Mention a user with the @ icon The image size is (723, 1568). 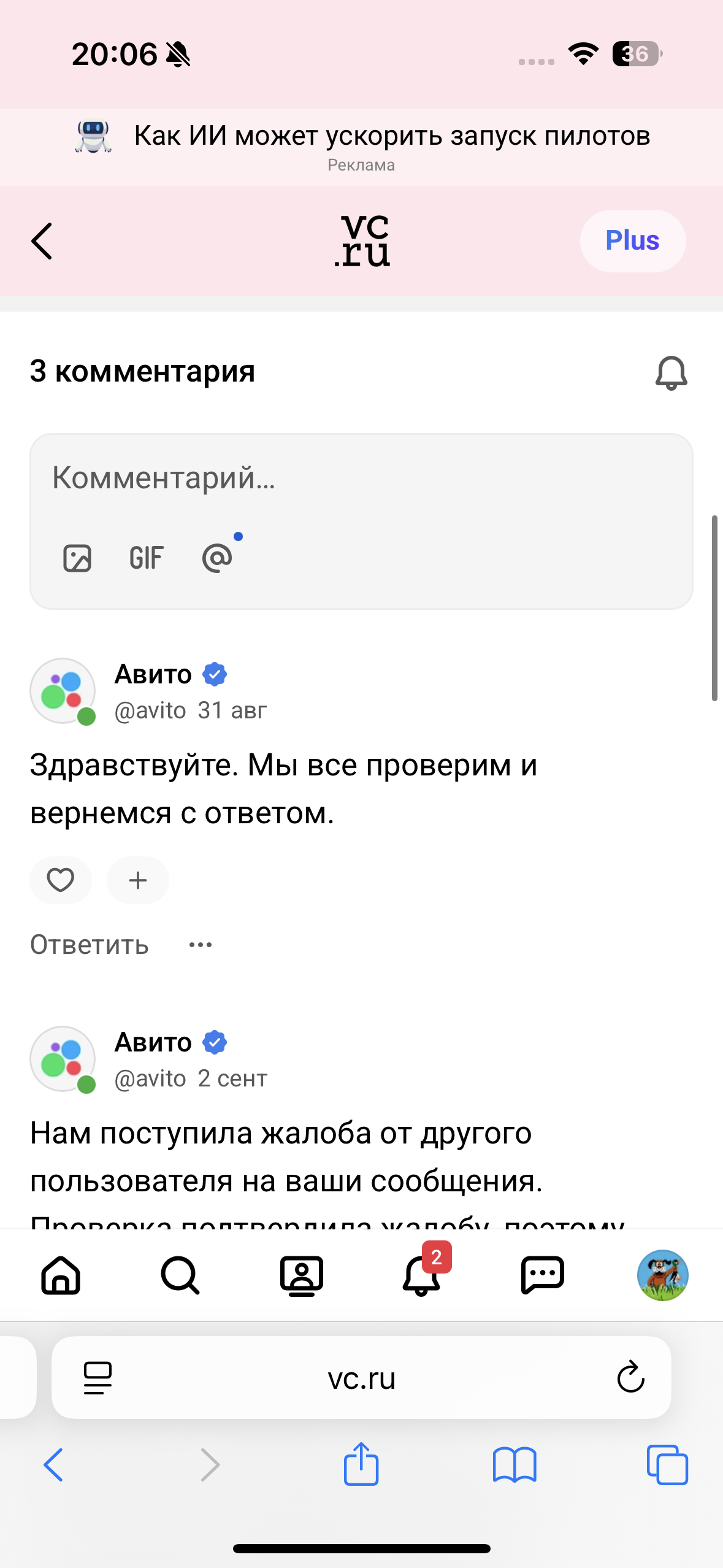217,558
